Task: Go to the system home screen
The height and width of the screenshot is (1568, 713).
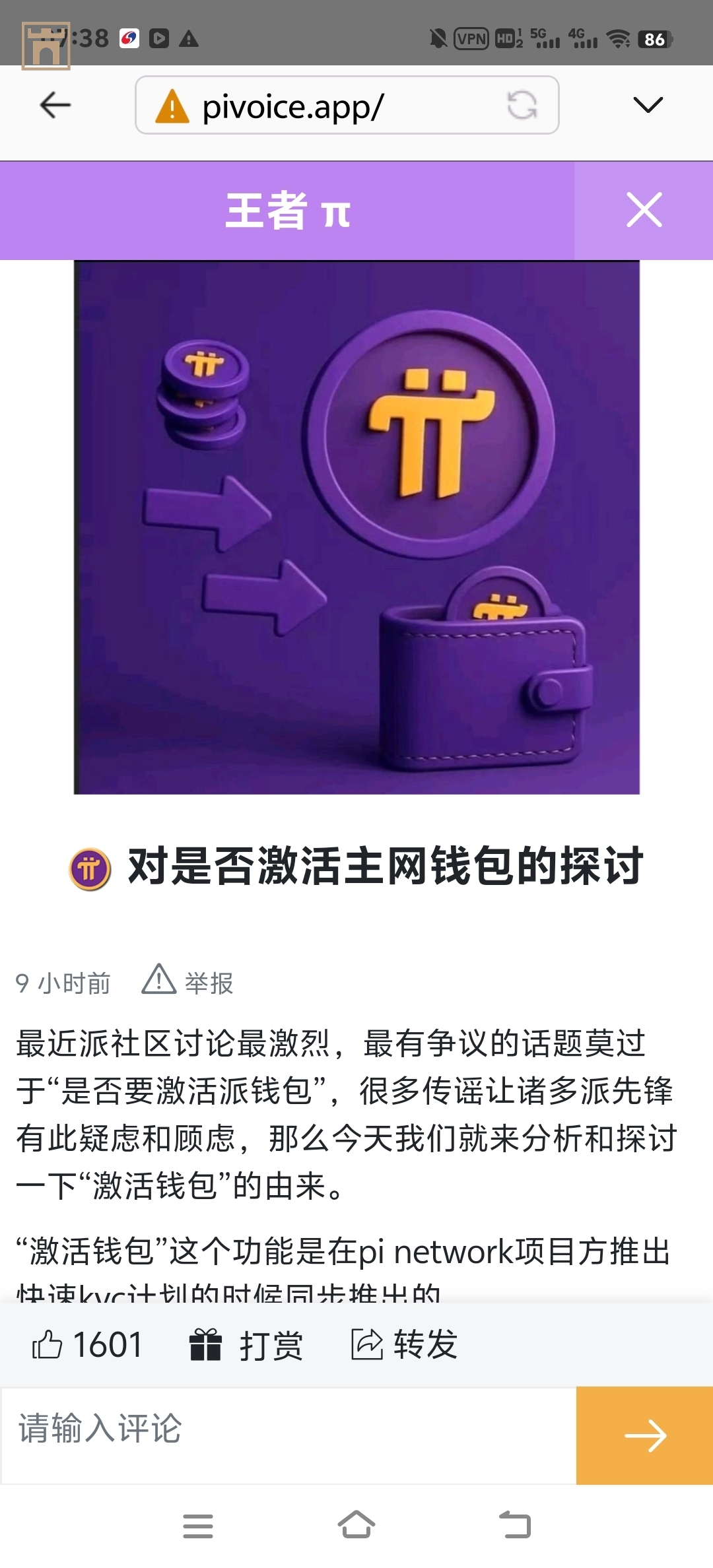Action: pyautogui.click(x=356, y=1525)
